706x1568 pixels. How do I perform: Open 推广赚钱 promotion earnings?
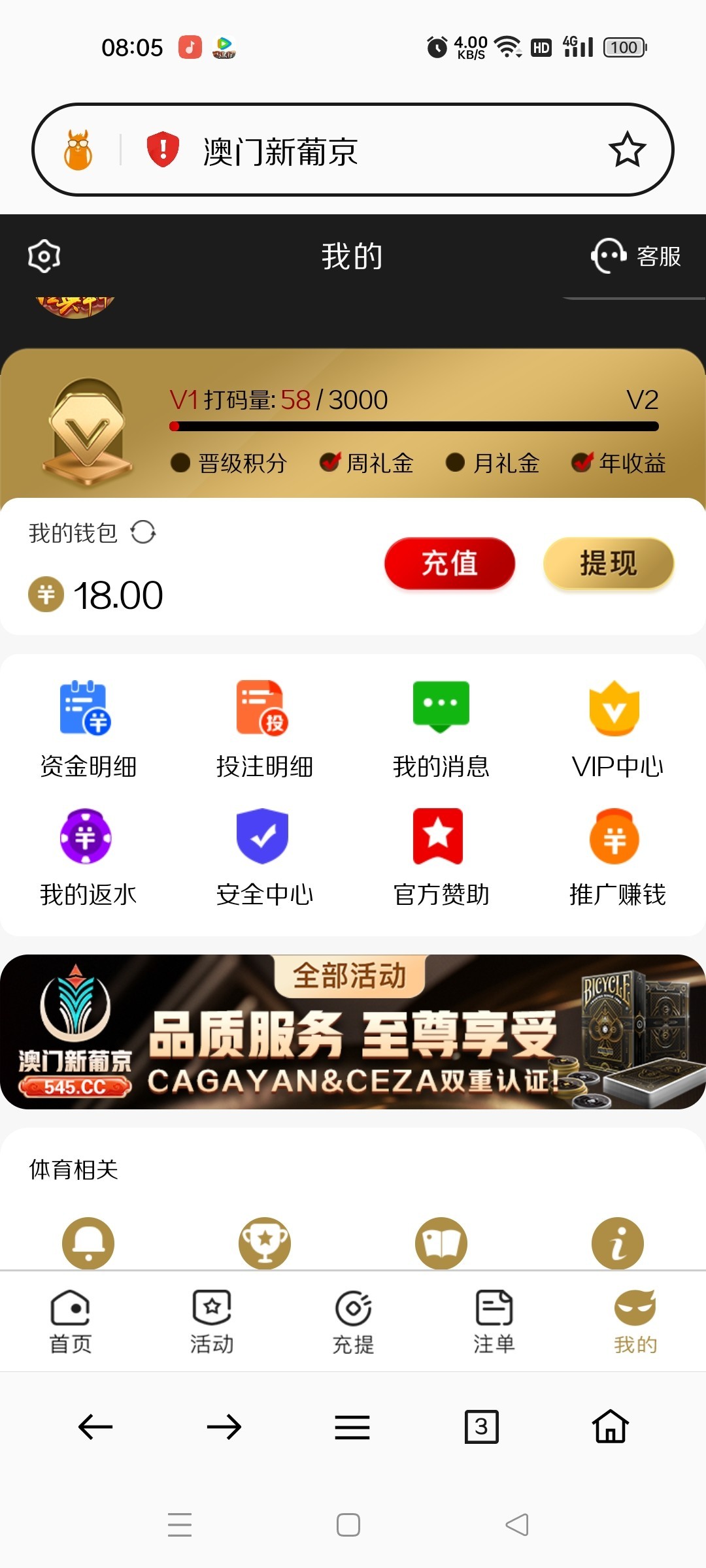pyautogui.click(x=616, y=857)
